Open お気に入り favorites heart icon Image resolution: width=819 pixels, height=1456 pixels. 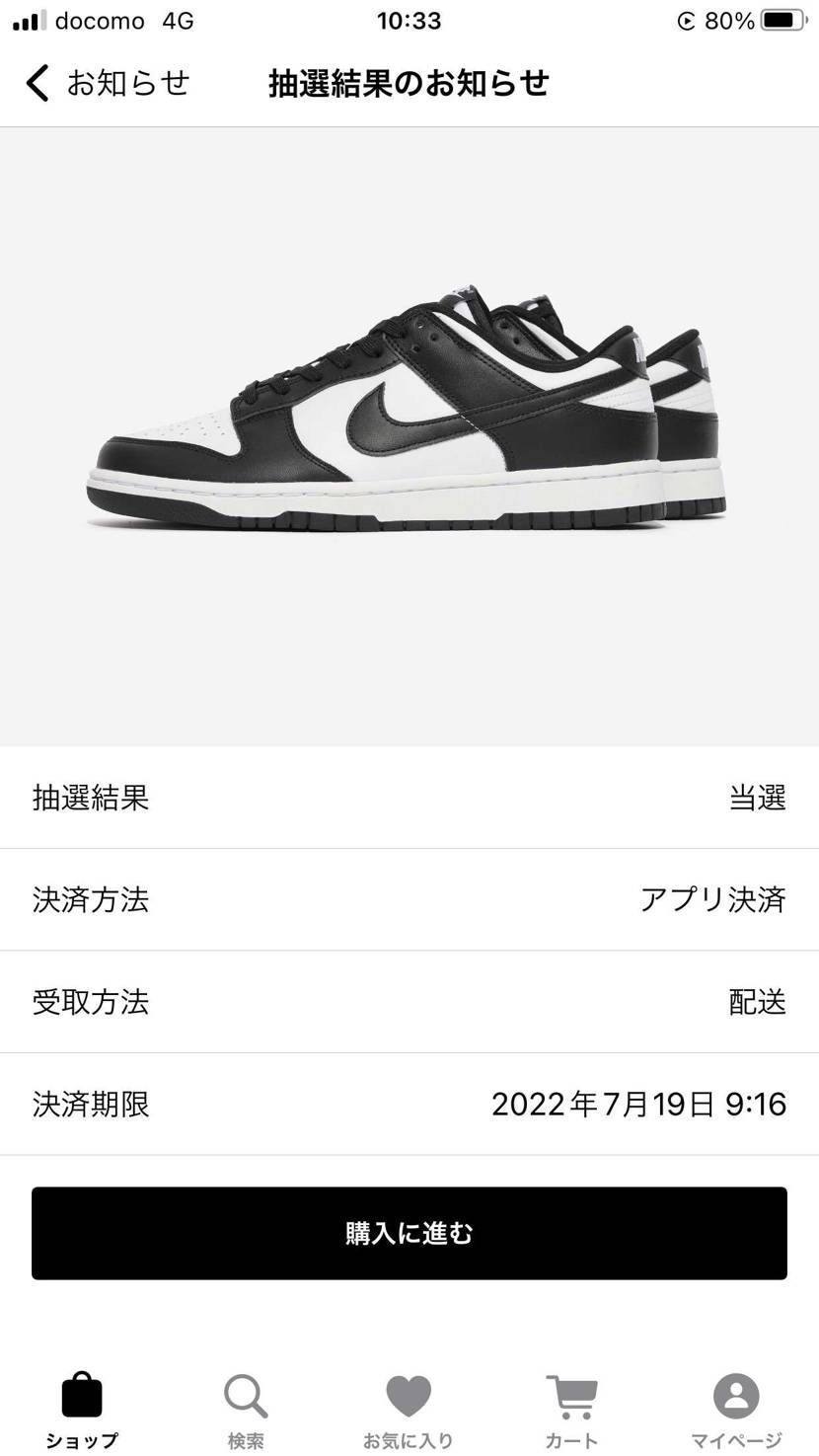[x=409, y=1397]
